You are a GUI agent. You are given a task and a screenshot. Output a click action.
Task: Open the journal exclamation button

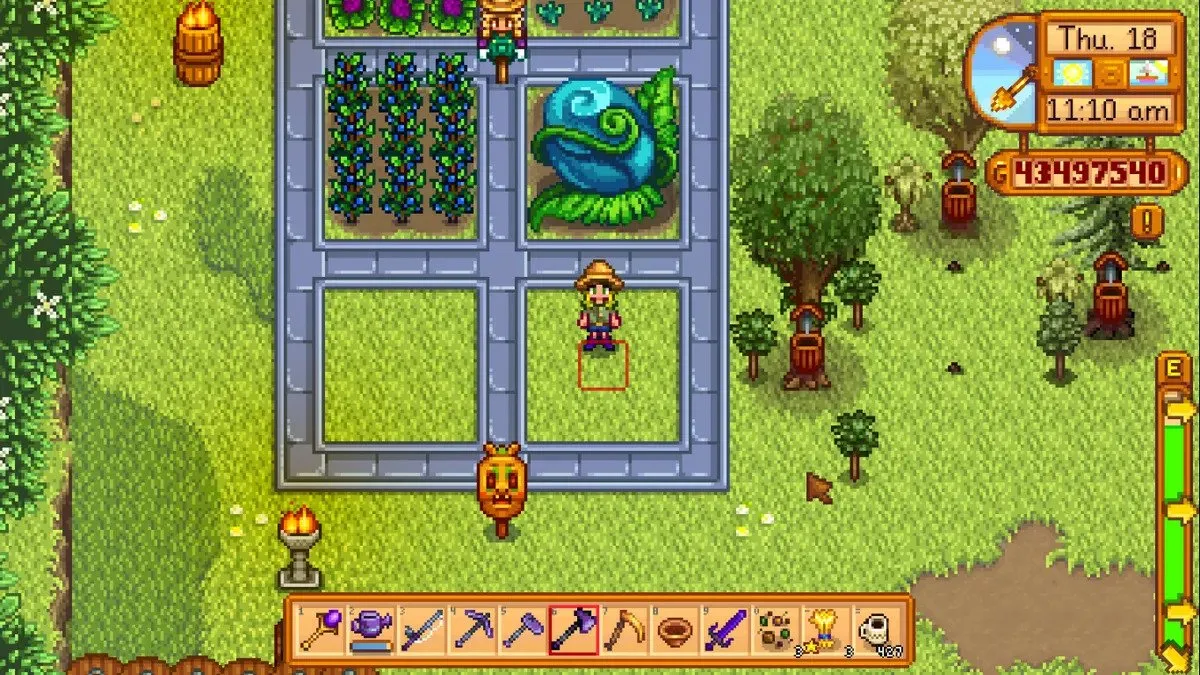click(1148, 220)
